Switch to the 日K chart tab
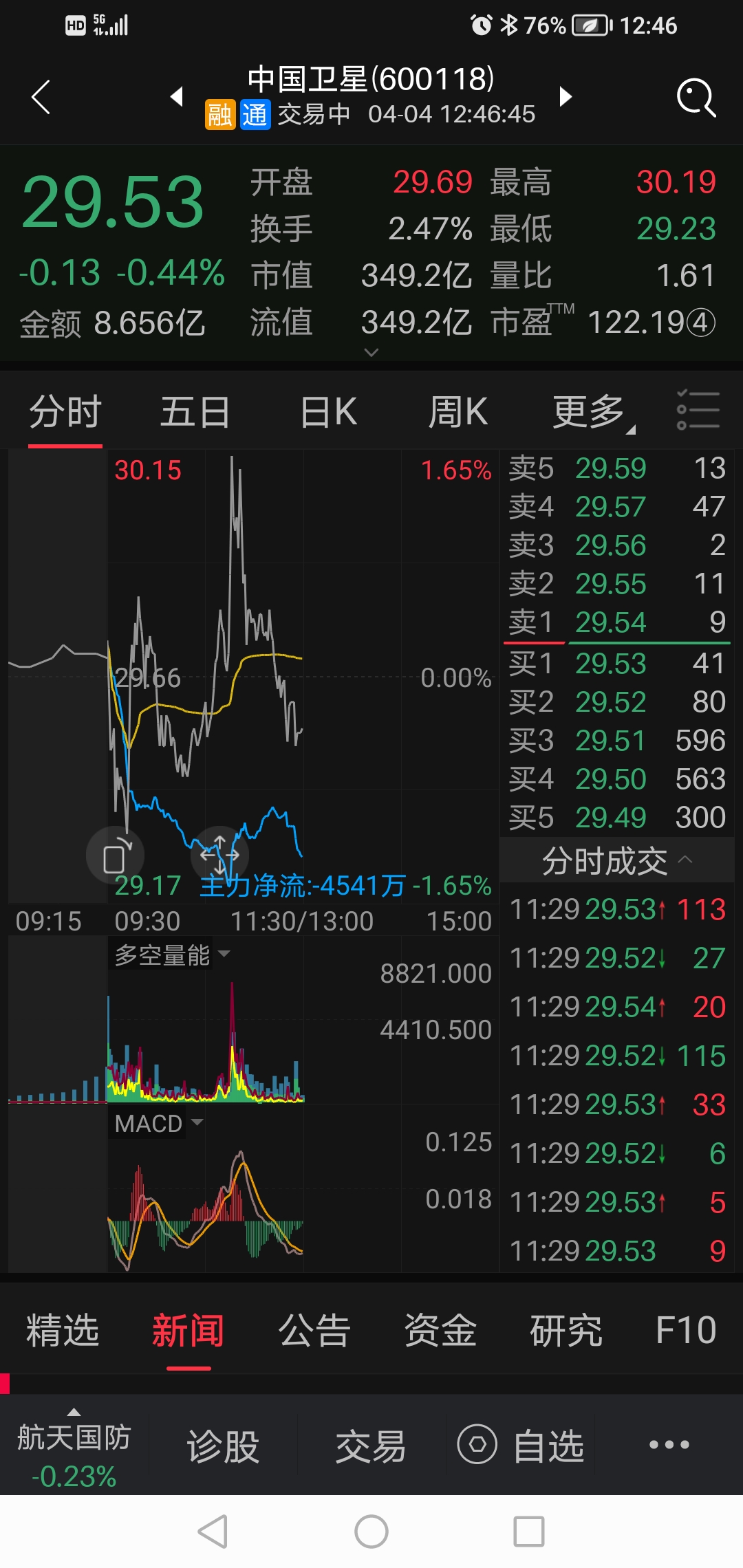This screenshot has height=1568, width=743. click(x=329, y=412)
